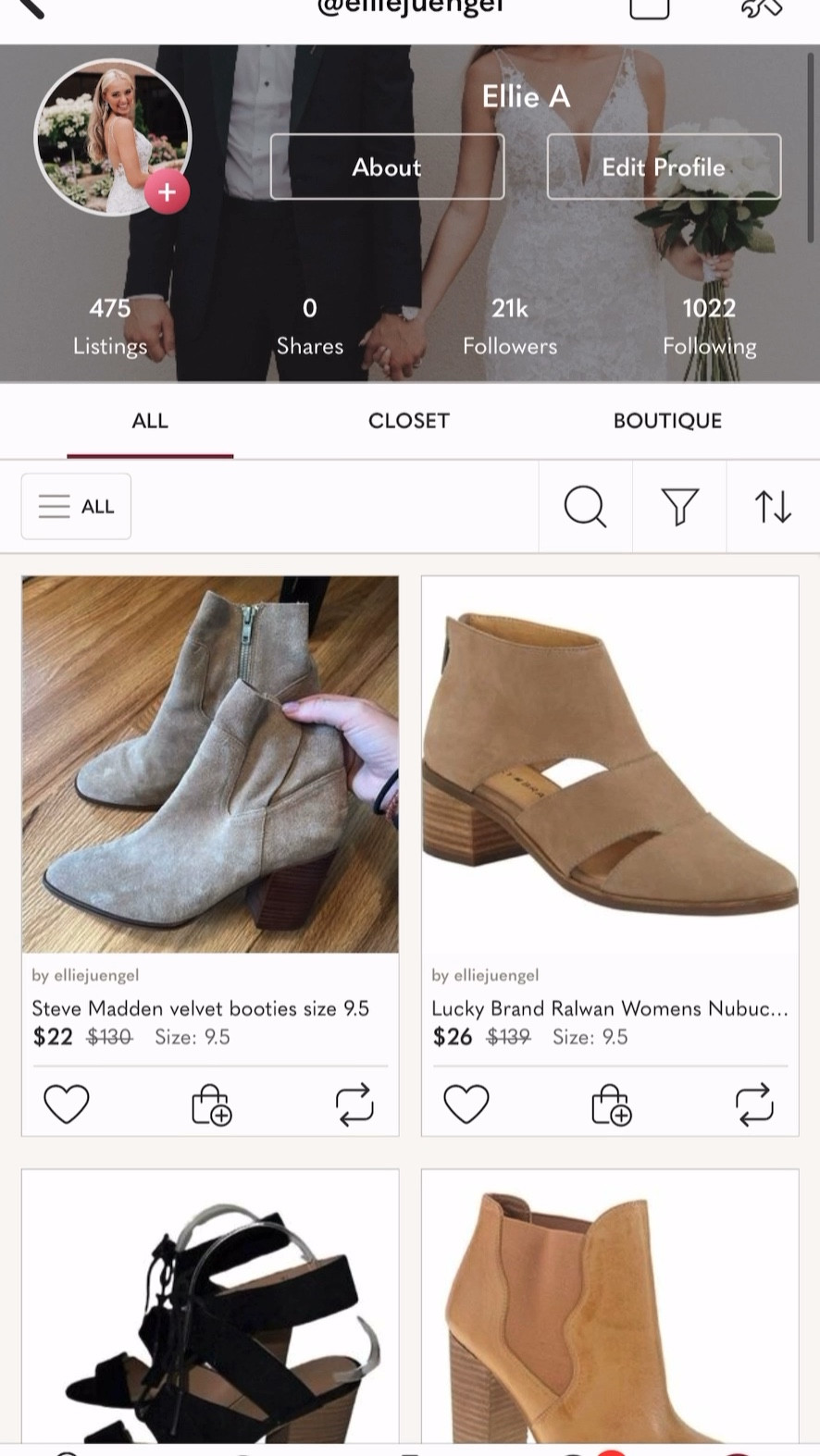Add Steve Madden booties to a bundle
The image size is (820, 1456).
[x=210, y=1103]
